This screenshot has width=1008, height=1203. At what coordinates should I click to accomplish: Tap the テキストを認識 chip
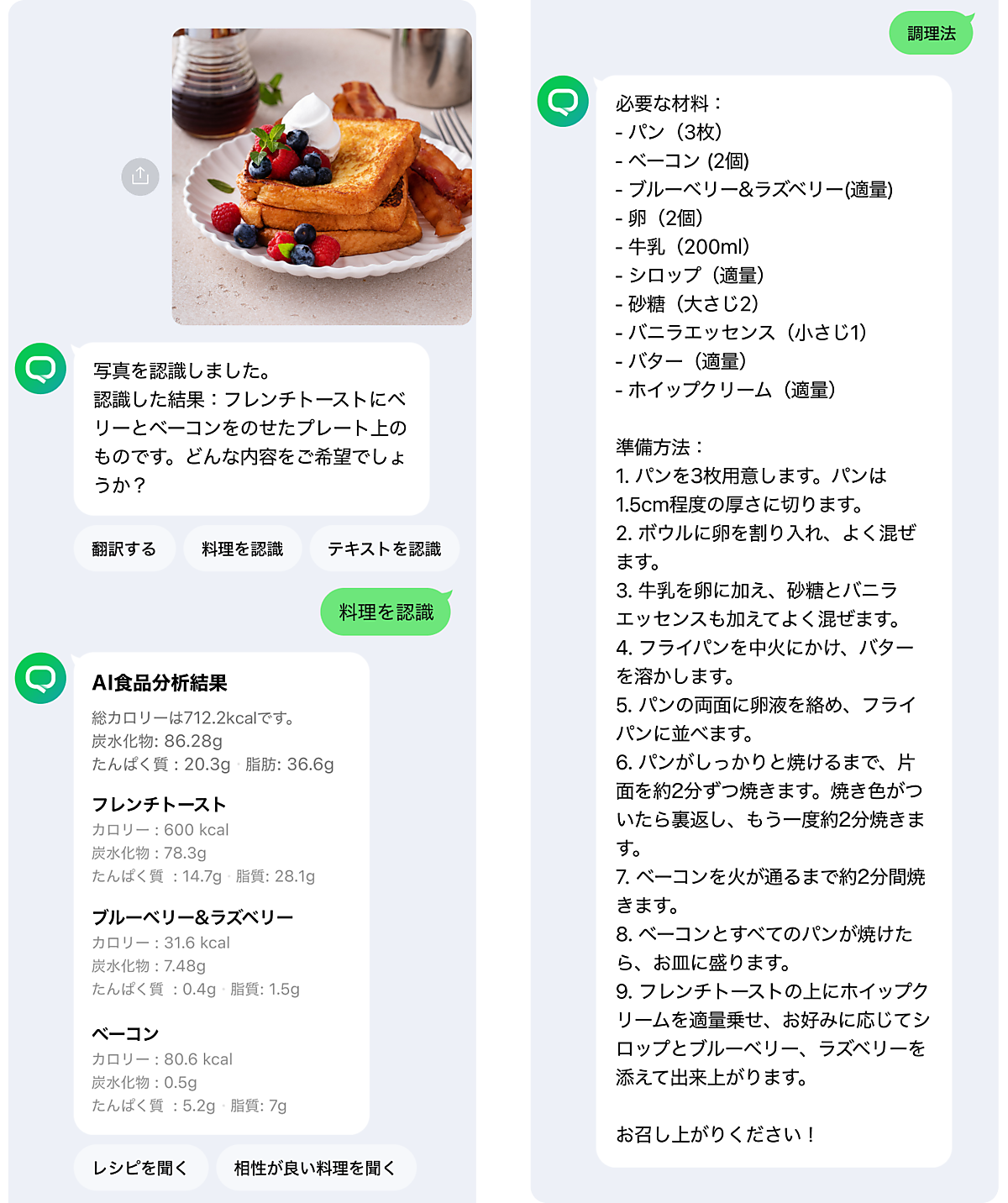click(x=384, y=549)
